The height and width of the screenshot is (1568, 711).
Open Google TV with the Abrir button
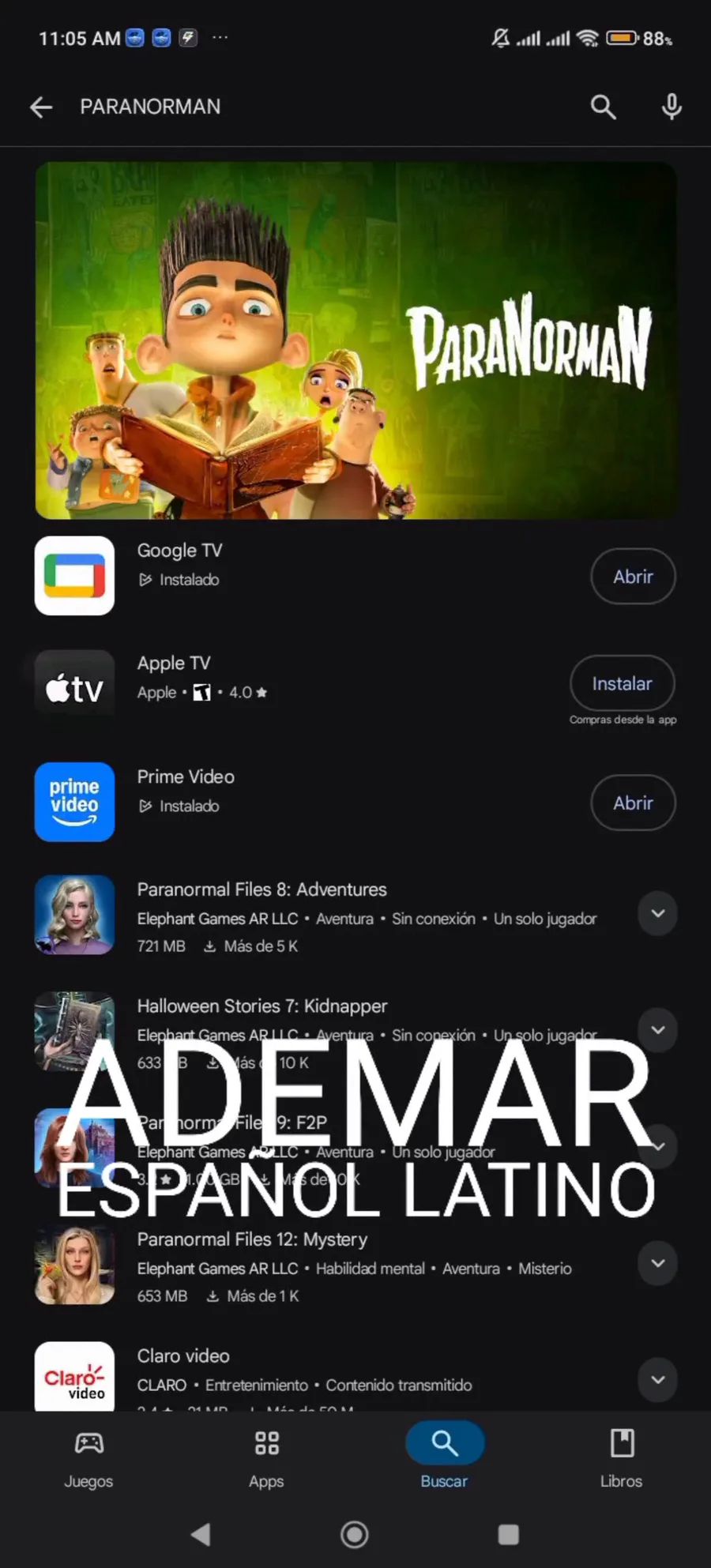[633, 577]
